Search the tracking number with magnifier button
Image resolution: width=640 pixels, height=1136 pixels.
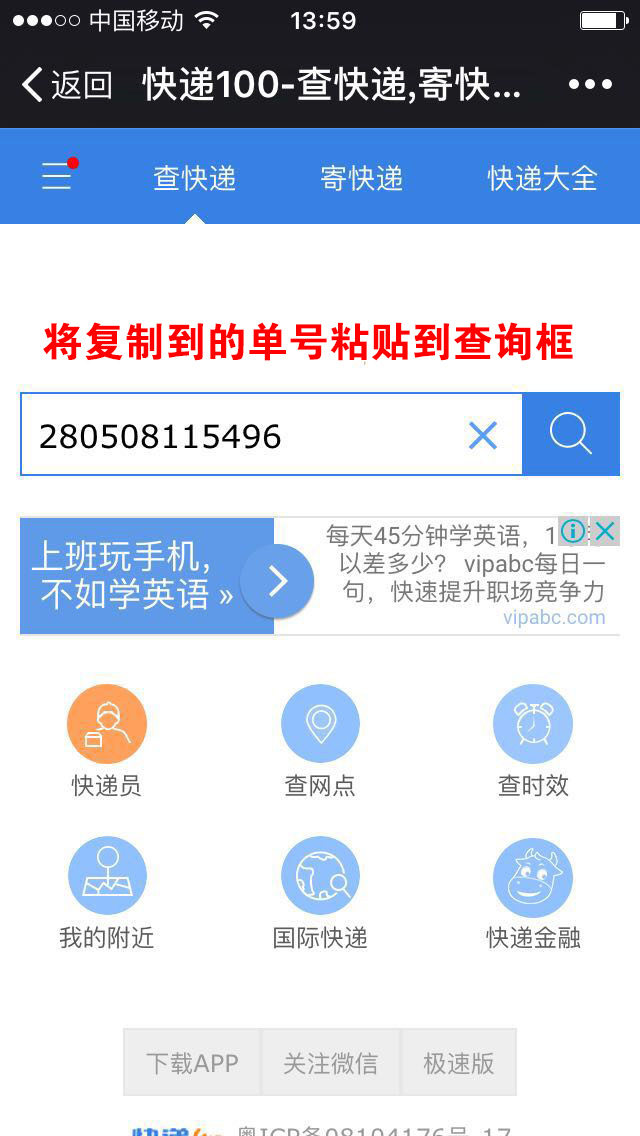tap(571, 435)
